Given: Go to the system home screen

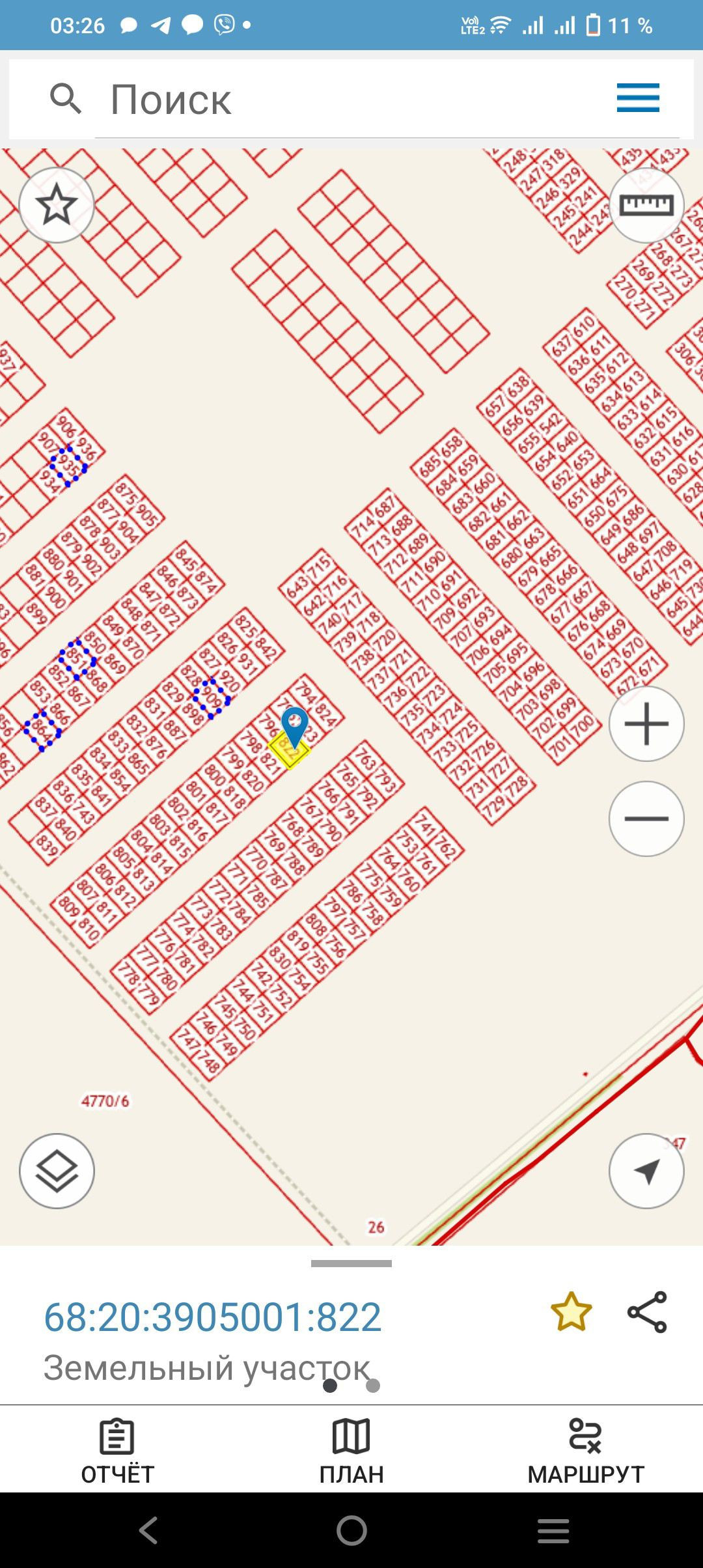Looking at the screenshot, I should tap(351, 1530).
